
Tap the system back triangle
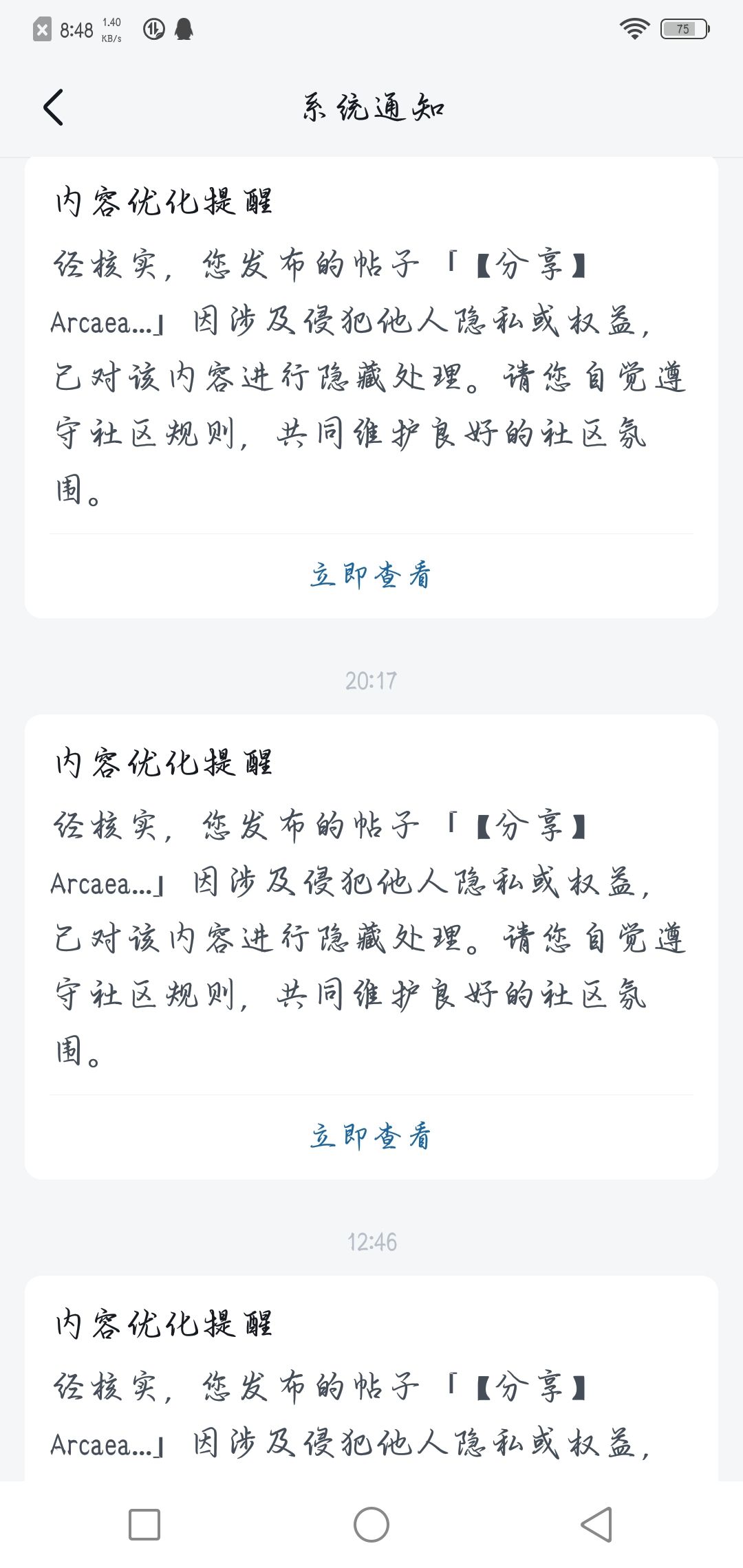(x=597, y=1525)
